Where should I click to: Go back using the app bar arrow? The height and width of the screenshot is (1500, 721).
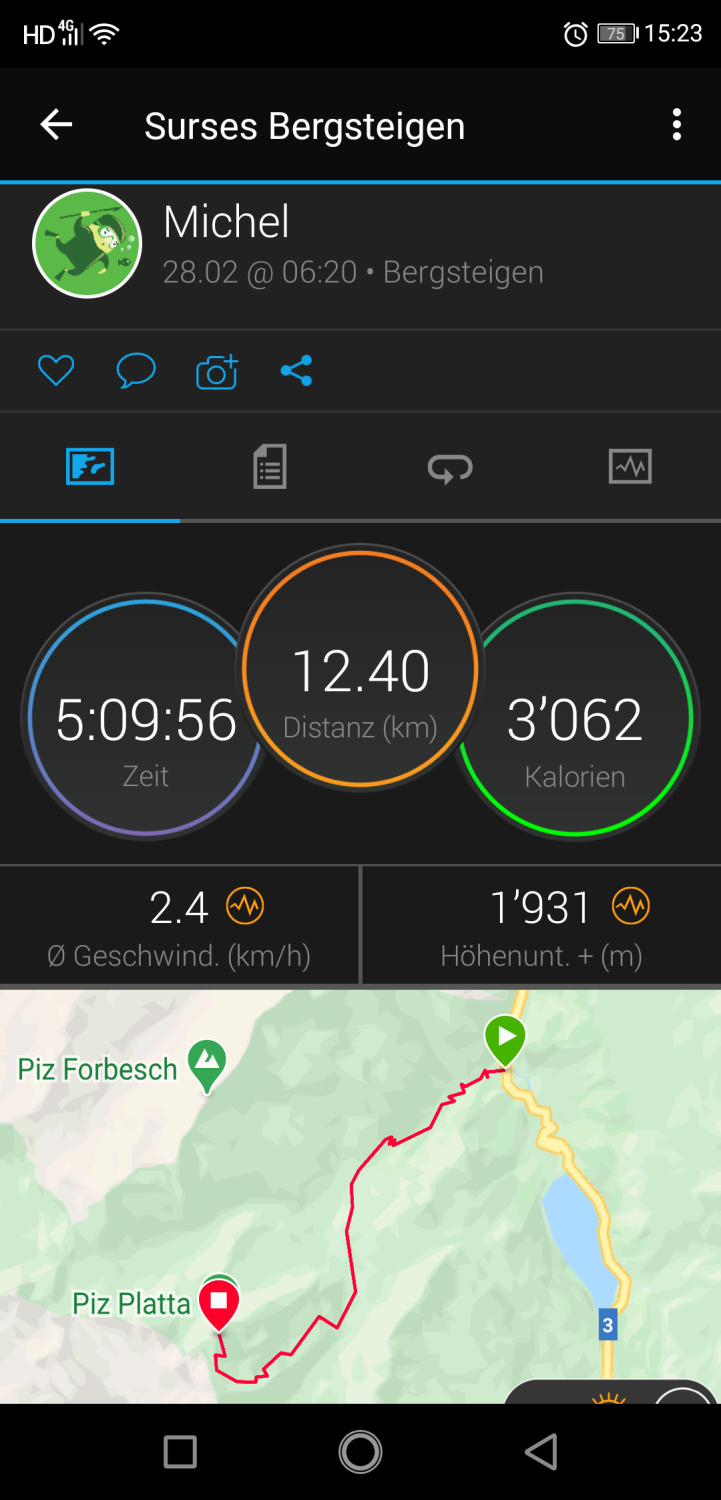[56, 125]
